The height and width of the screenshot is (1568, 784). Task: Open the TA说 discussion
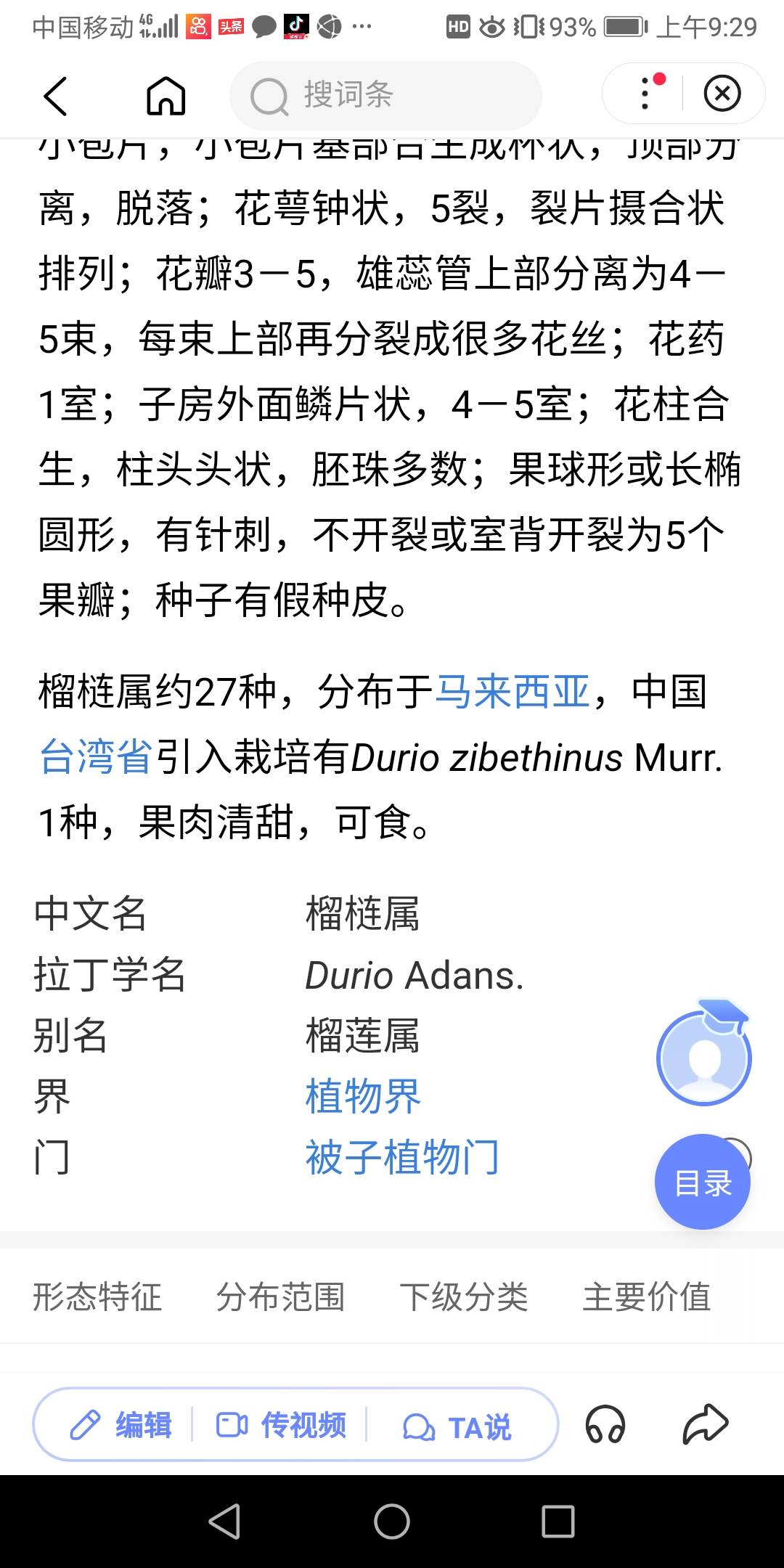(x=457, y=1426)
